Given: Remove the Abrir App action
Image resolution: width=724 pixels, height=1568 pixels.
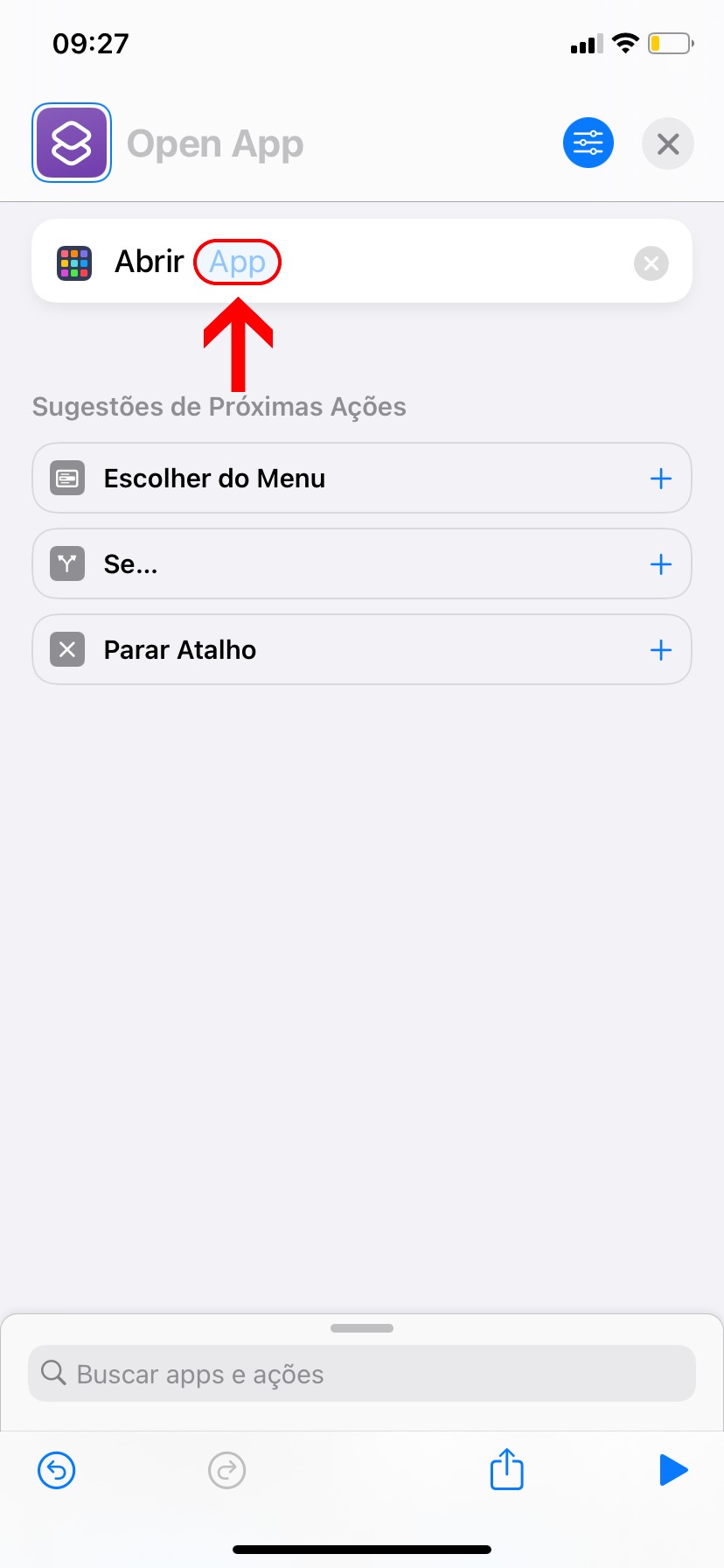Looking at the screenshot, I should point(651,263).
